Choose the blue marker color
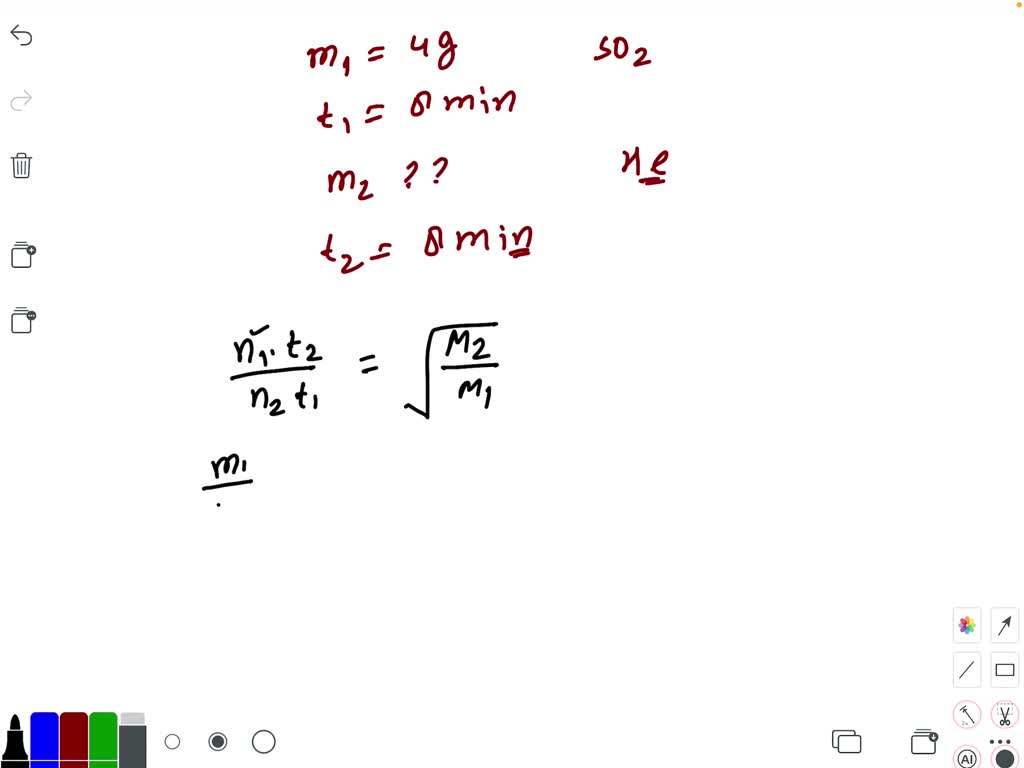 (x=44, y=740)
